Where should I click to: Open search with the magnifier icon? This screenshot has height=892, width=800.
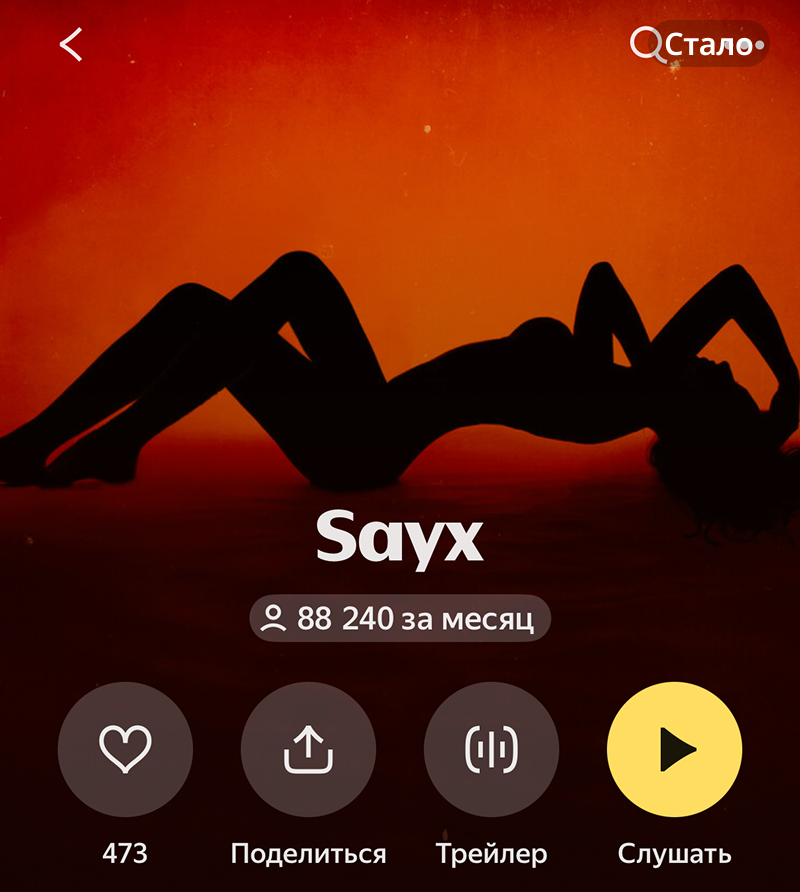pos(646,44)
